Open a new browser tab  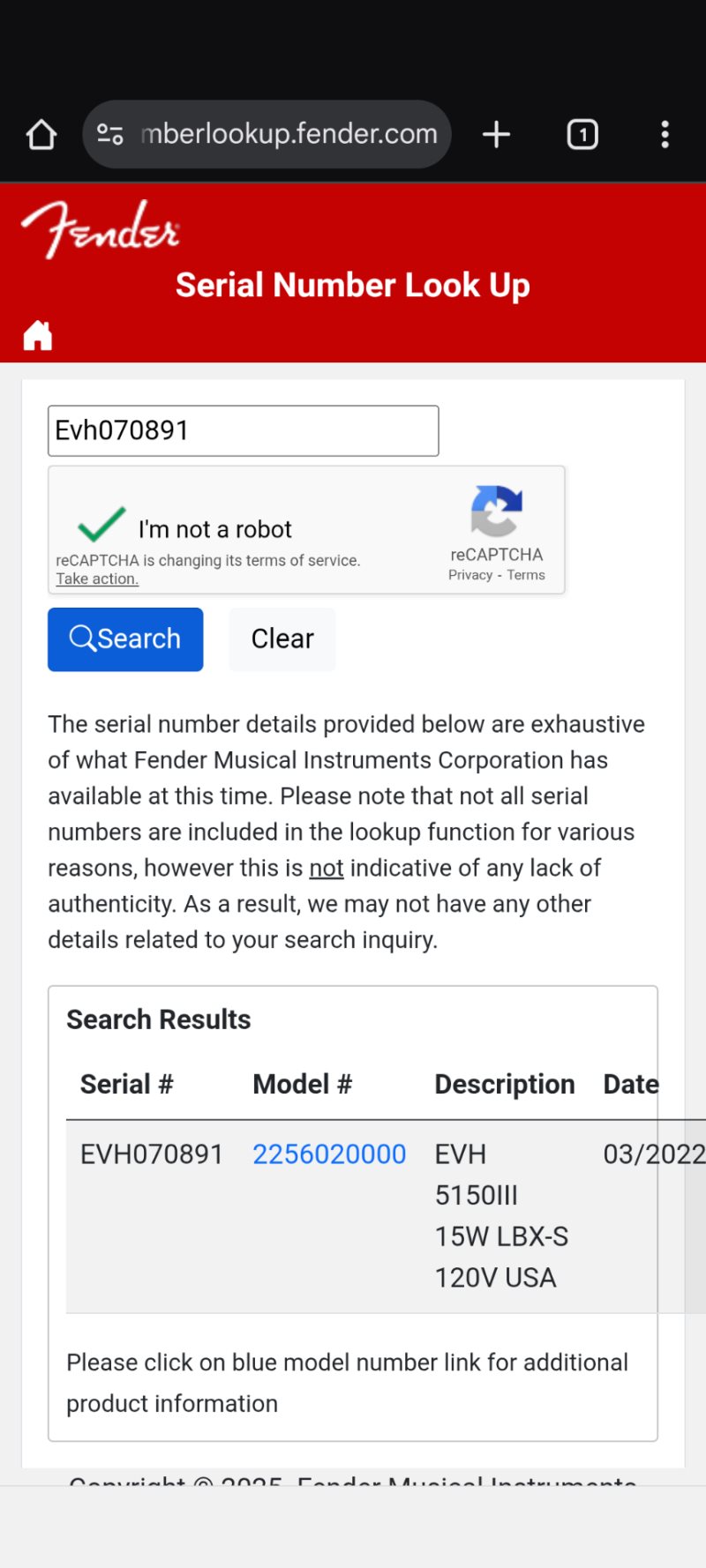pos(496,135)
